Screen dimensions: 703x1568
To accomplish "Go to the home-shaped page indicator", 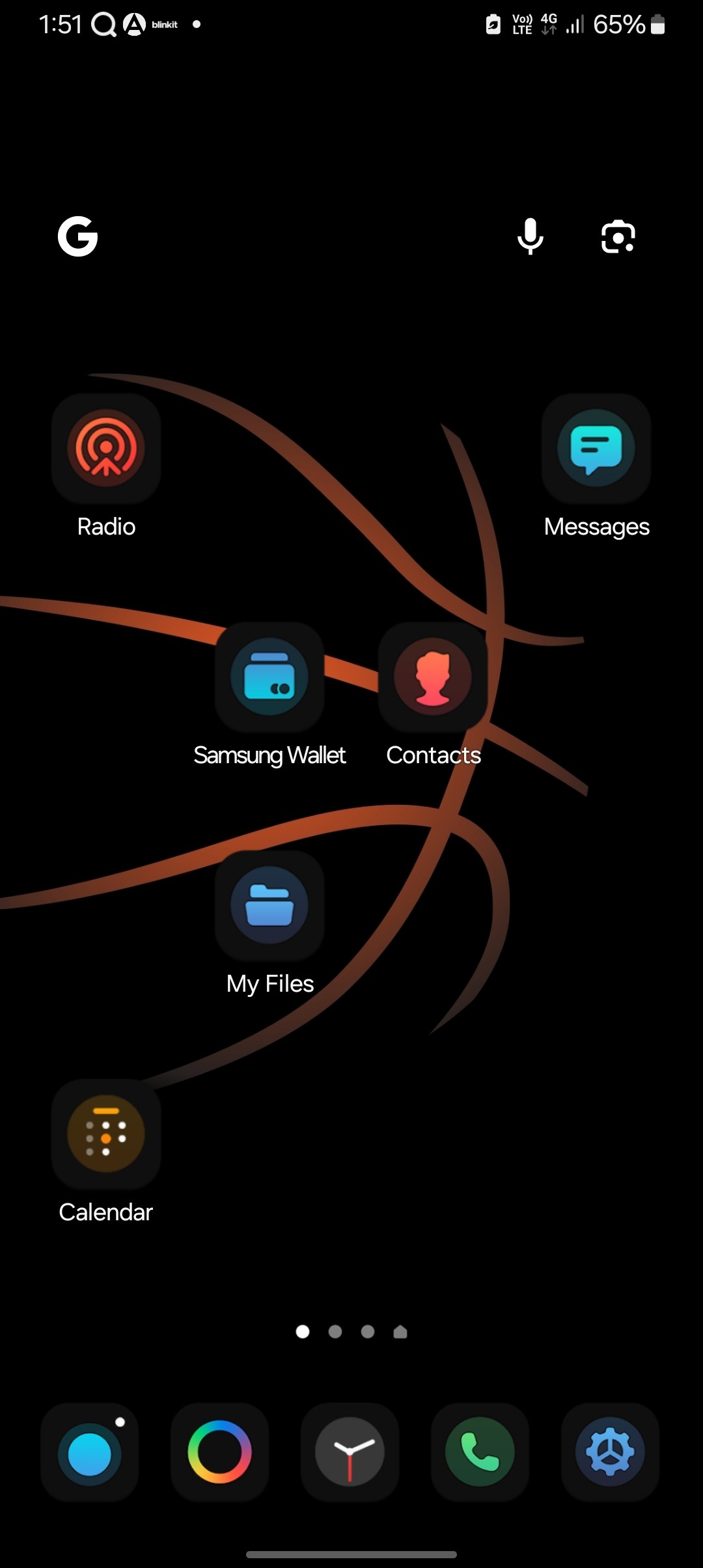I will (x=400, y=1332).
